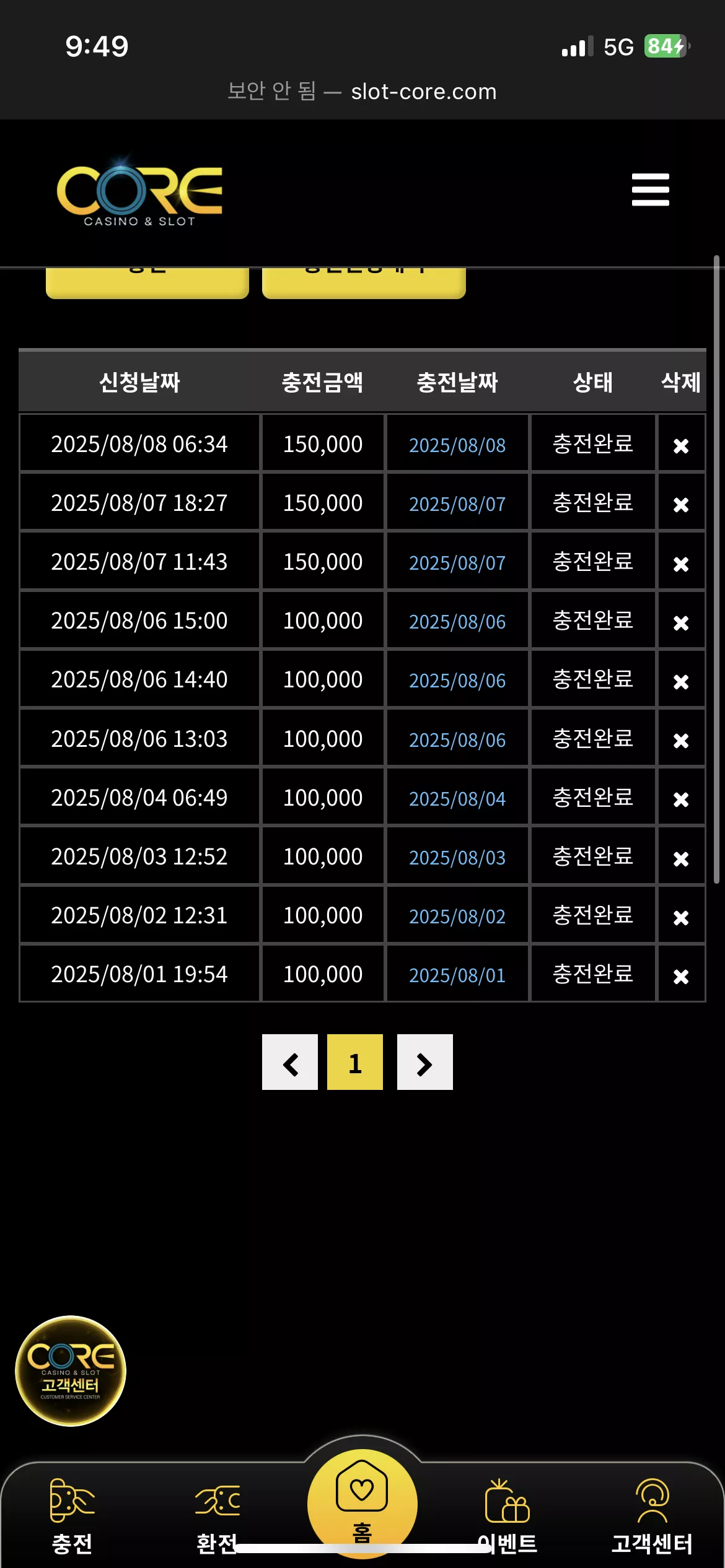725x1568 pixels.
Task: Remove the 2025/08/04 06:49 entry
Action: pyautogui.click(x=681, y=799)
